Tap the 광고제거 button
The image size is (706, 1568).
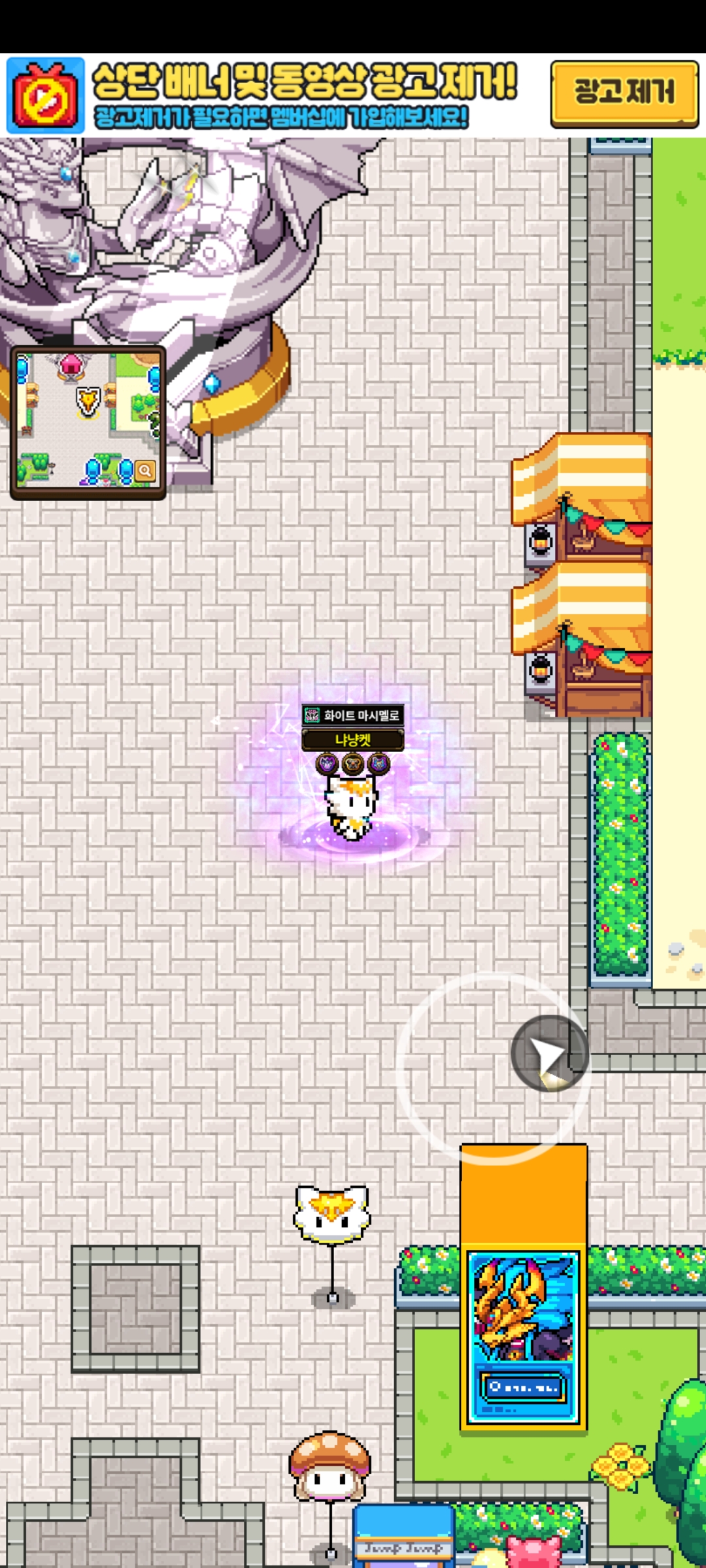[624, 92]
